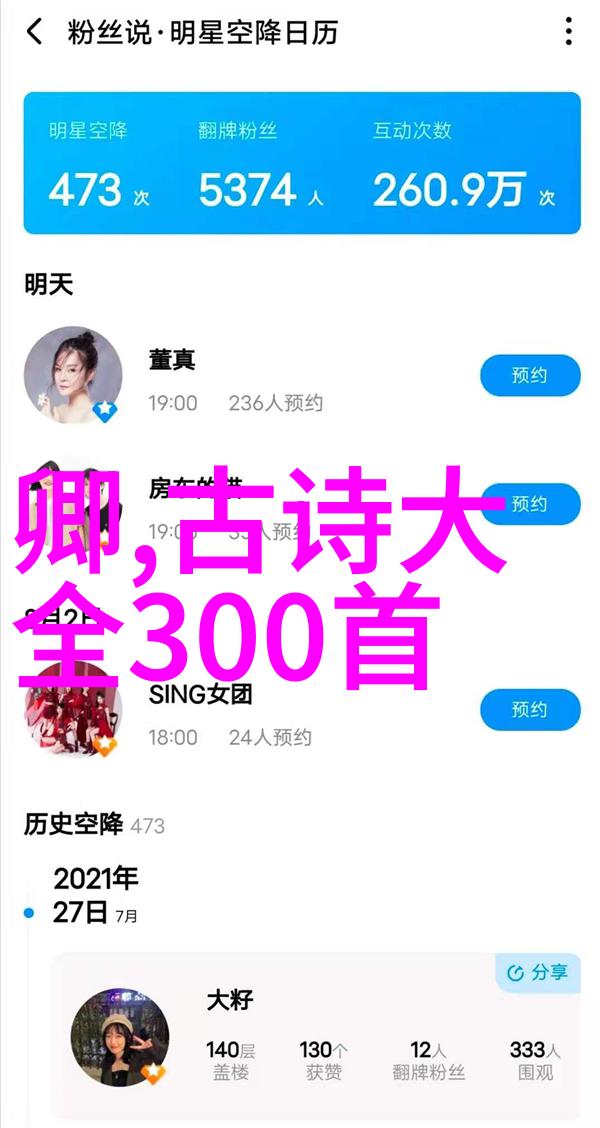Open the three-dot overflow menu
The width and height of the screenshot is (600, 1128).
(x=568, y=32)
